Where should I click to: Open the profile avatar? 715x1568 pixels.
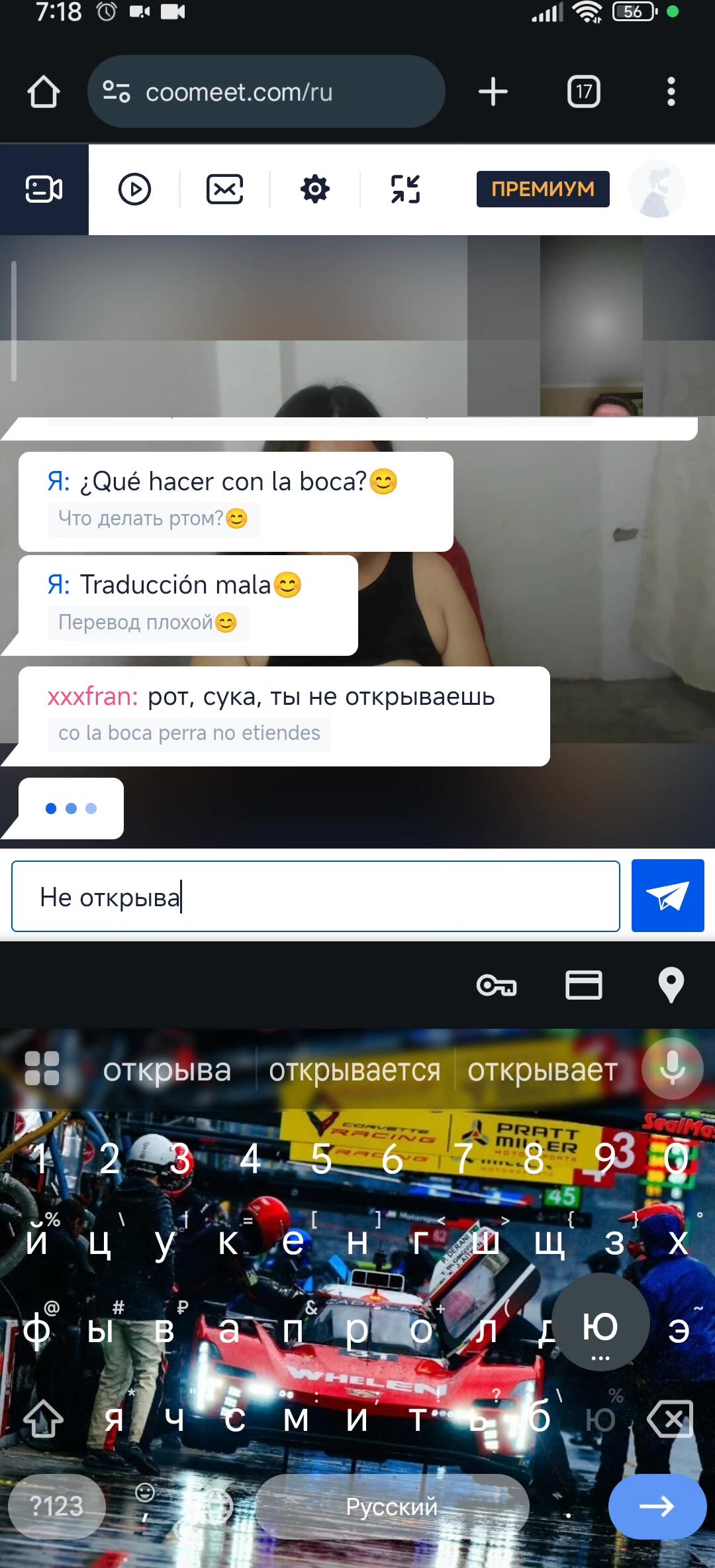657,189
